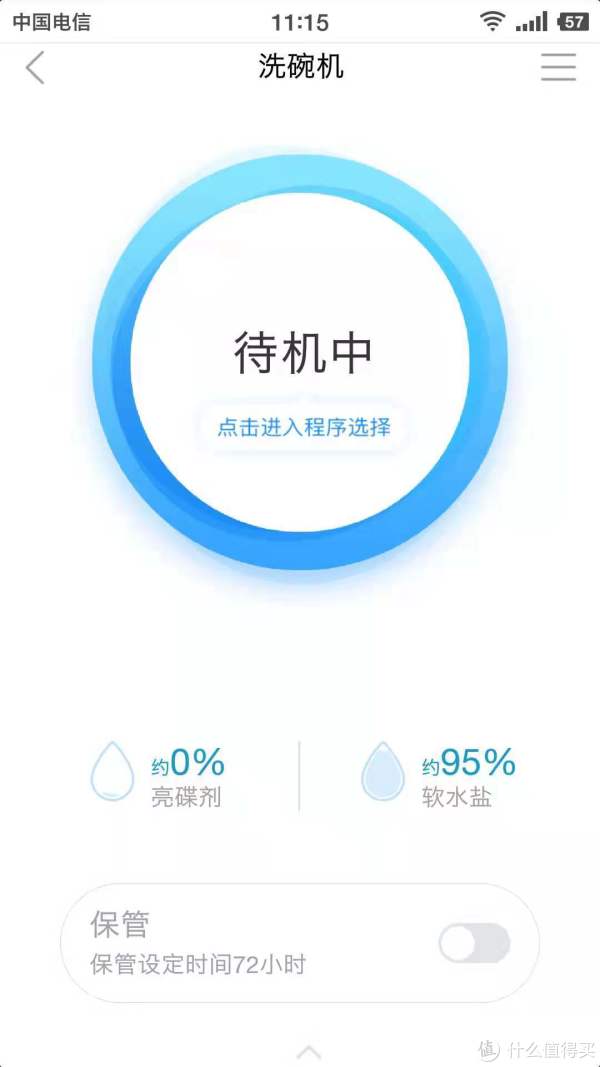Enable the 保管 switch
Screen dimensions: 600x1067
click(474, 942)
